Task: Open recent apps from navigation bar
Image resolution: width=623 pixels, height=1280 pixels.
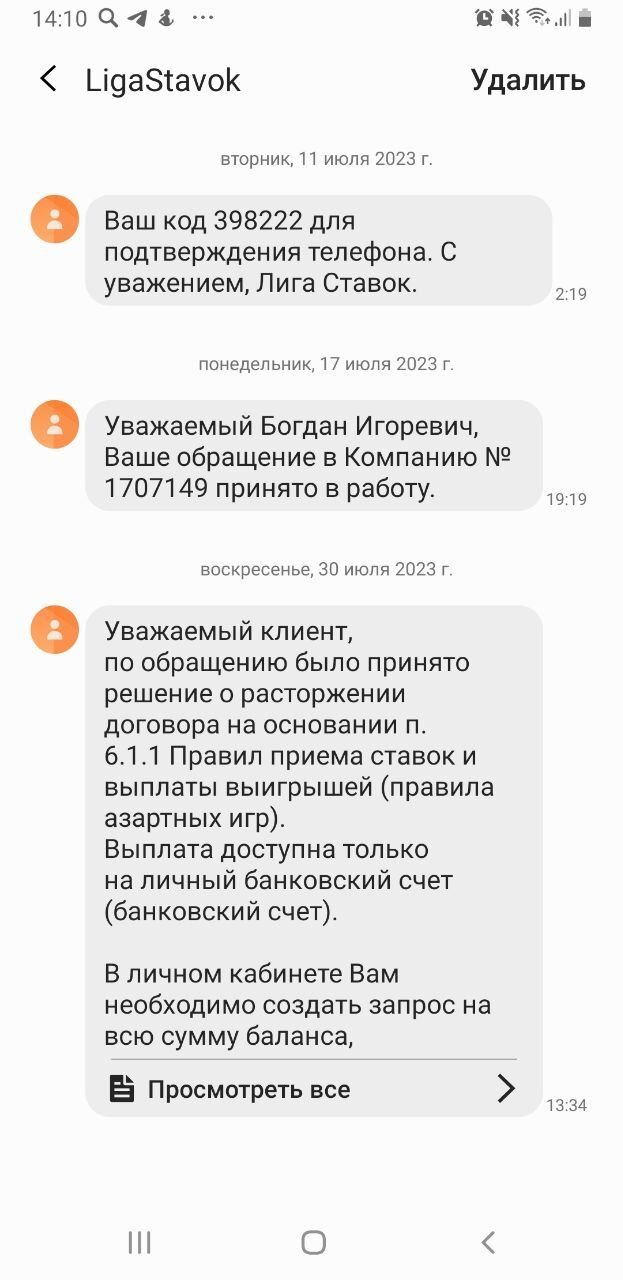Action: (139, 1243)
